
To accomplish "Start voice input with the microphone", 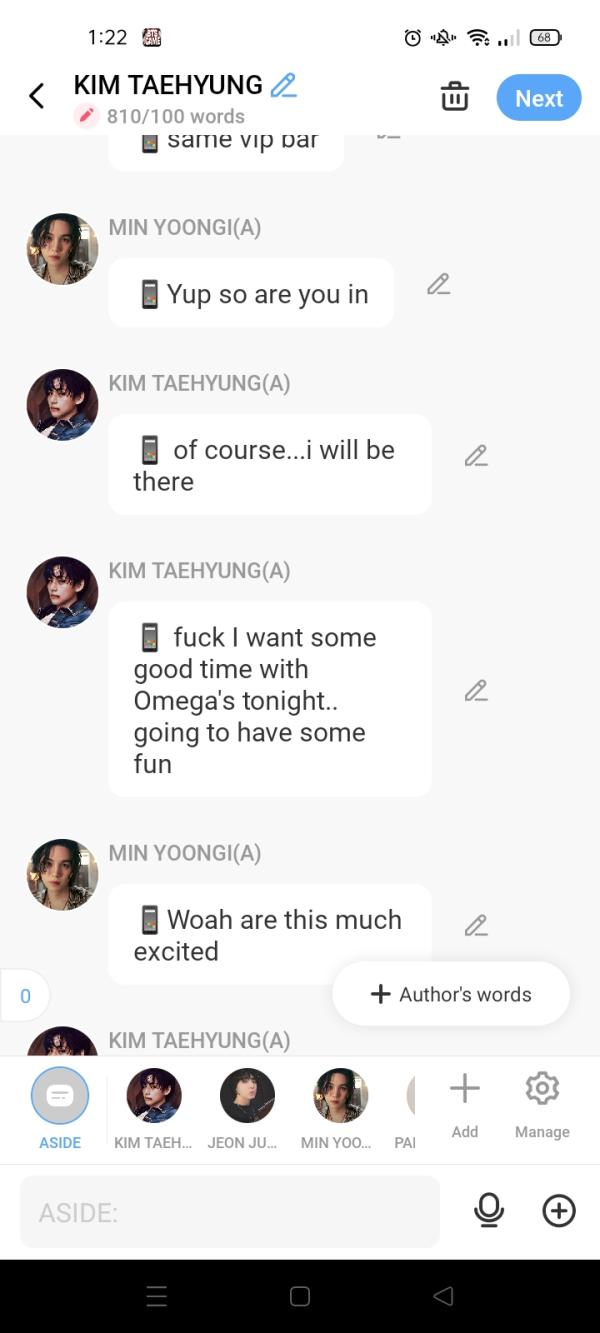I will [x=488, y=1211].
